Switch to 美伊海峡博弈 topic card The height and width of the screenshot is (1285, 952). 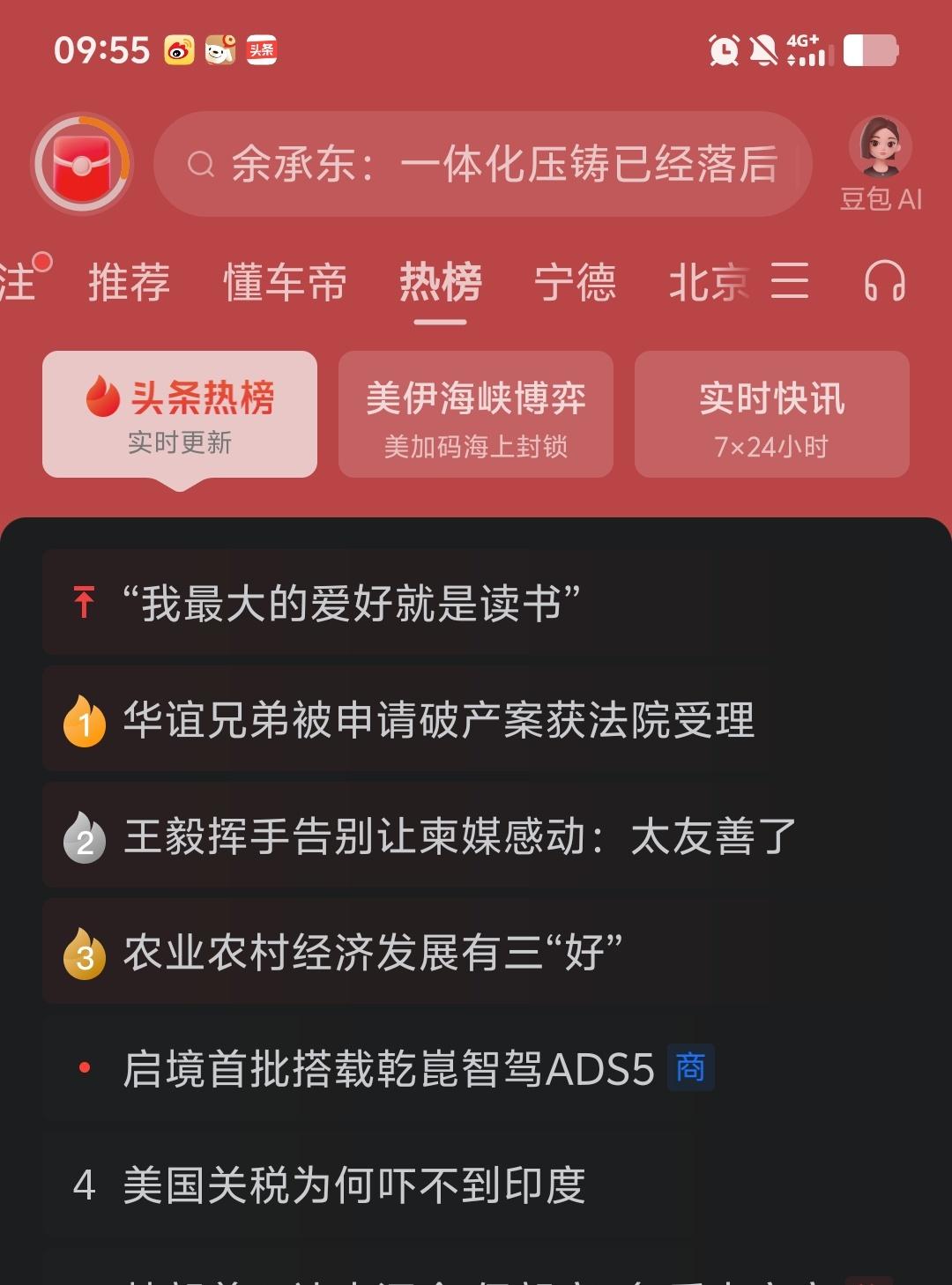pyautogui.click(x=476, y=414)
